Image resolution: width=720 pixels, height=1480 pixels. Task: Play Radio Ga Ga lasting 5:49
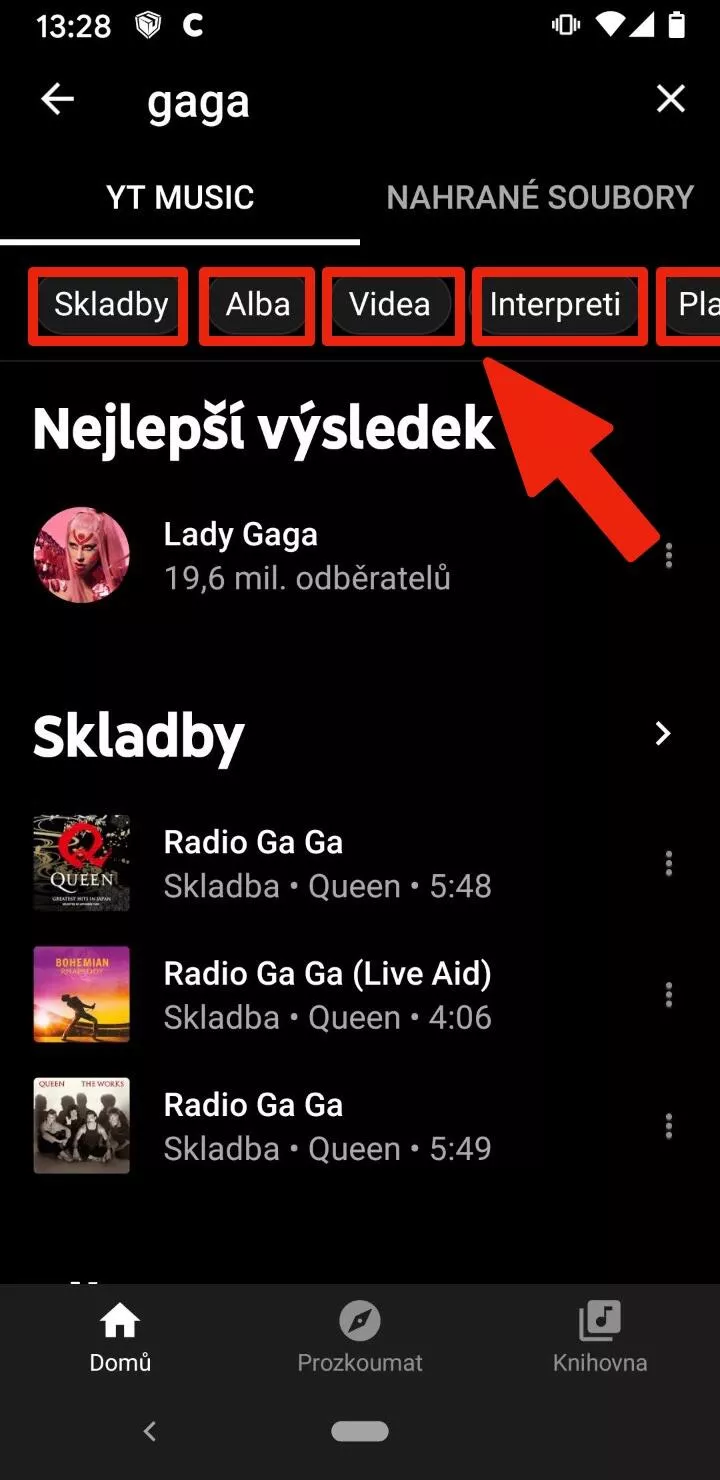[x=340, y=1126]
